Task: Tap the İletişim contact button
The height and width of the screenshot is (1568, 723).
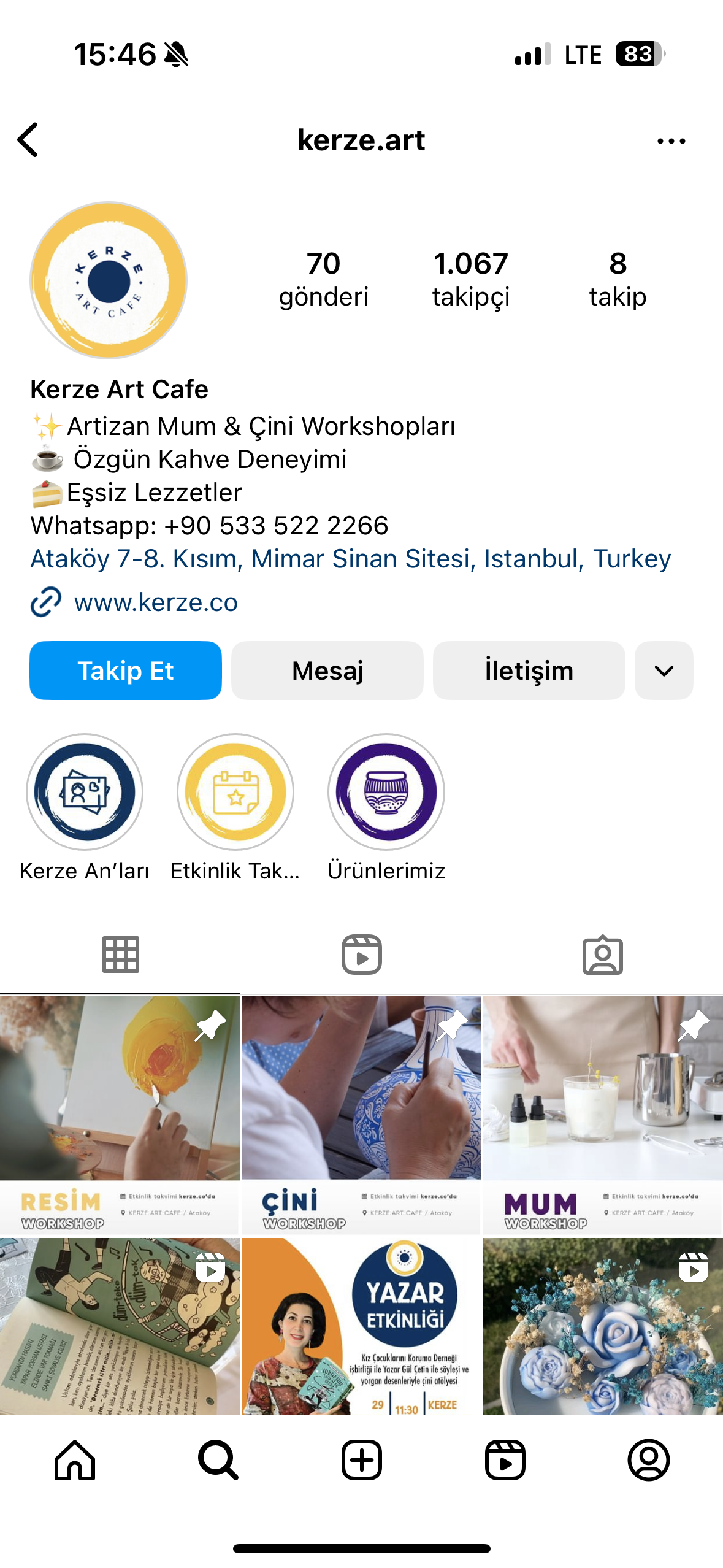Action: pos(529,671)
